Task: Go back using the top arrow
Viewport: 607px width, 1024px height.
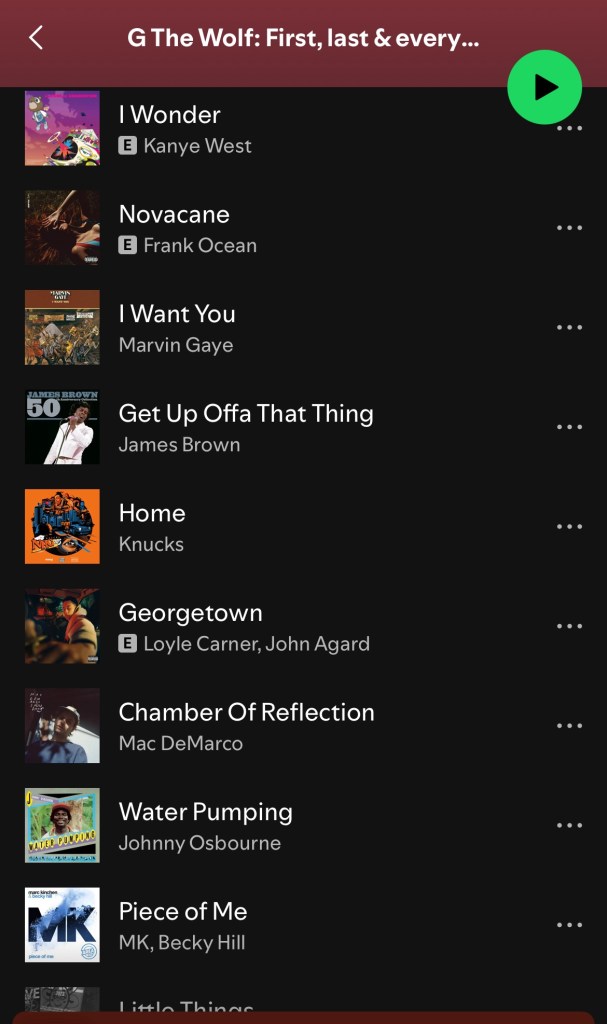Action: [36, 38]
